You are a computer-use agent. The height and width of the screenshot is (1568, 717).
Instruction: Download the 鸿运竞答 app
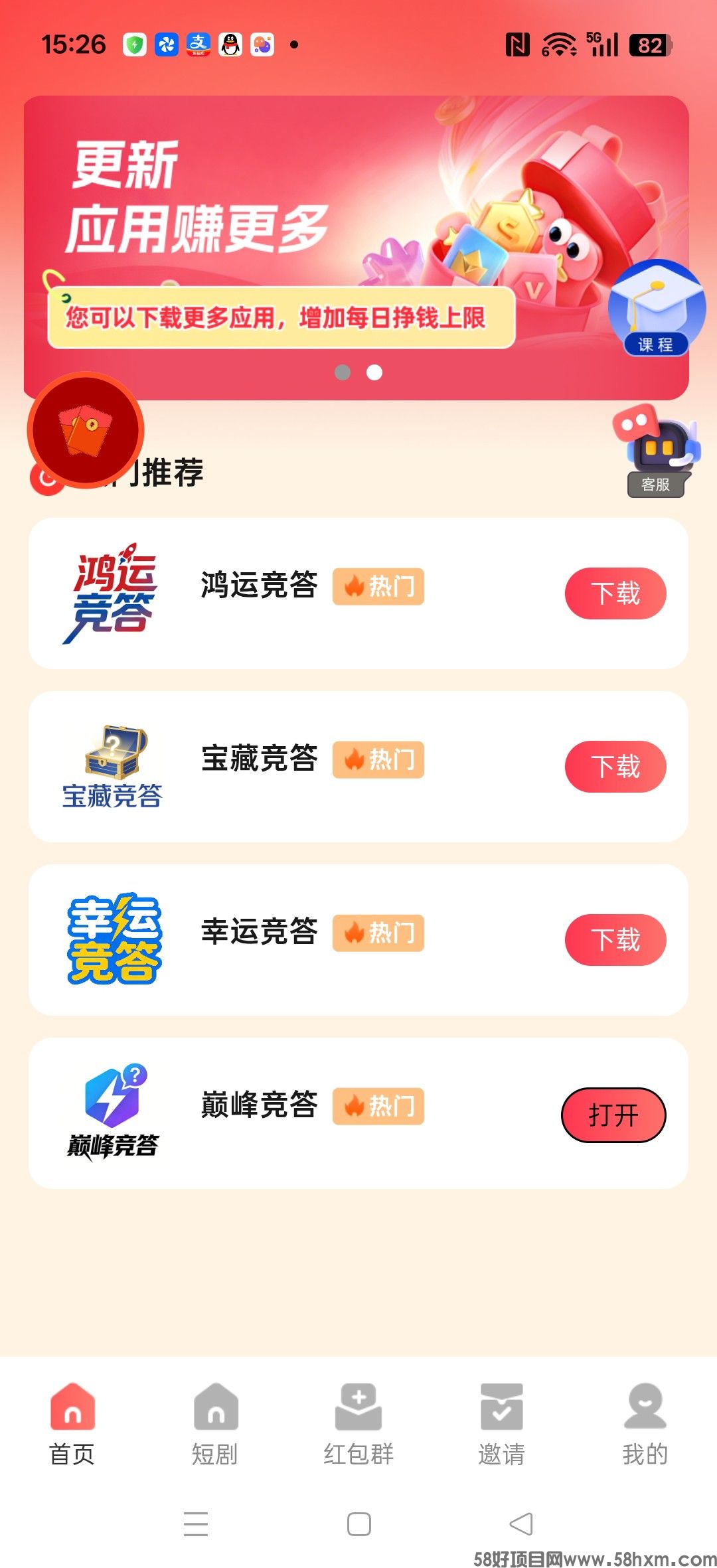pyautogui.click(x=615, y=593)
